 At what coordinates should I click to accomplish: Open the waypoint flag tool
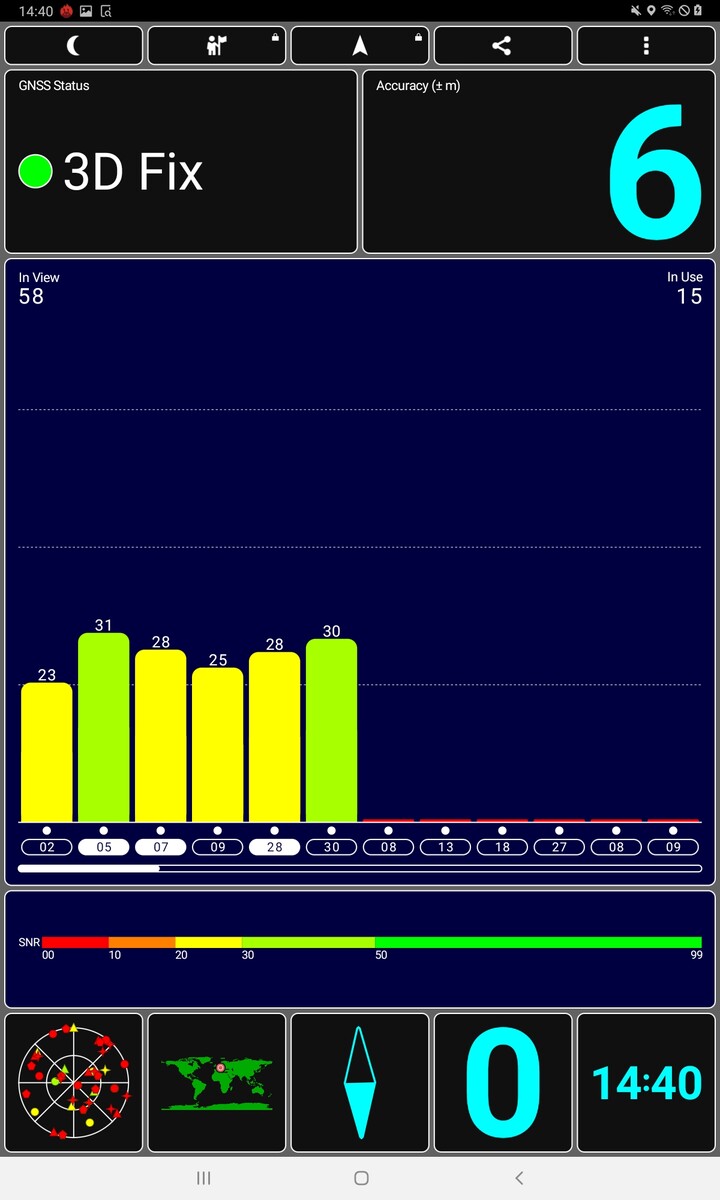[x=217, y=46]
